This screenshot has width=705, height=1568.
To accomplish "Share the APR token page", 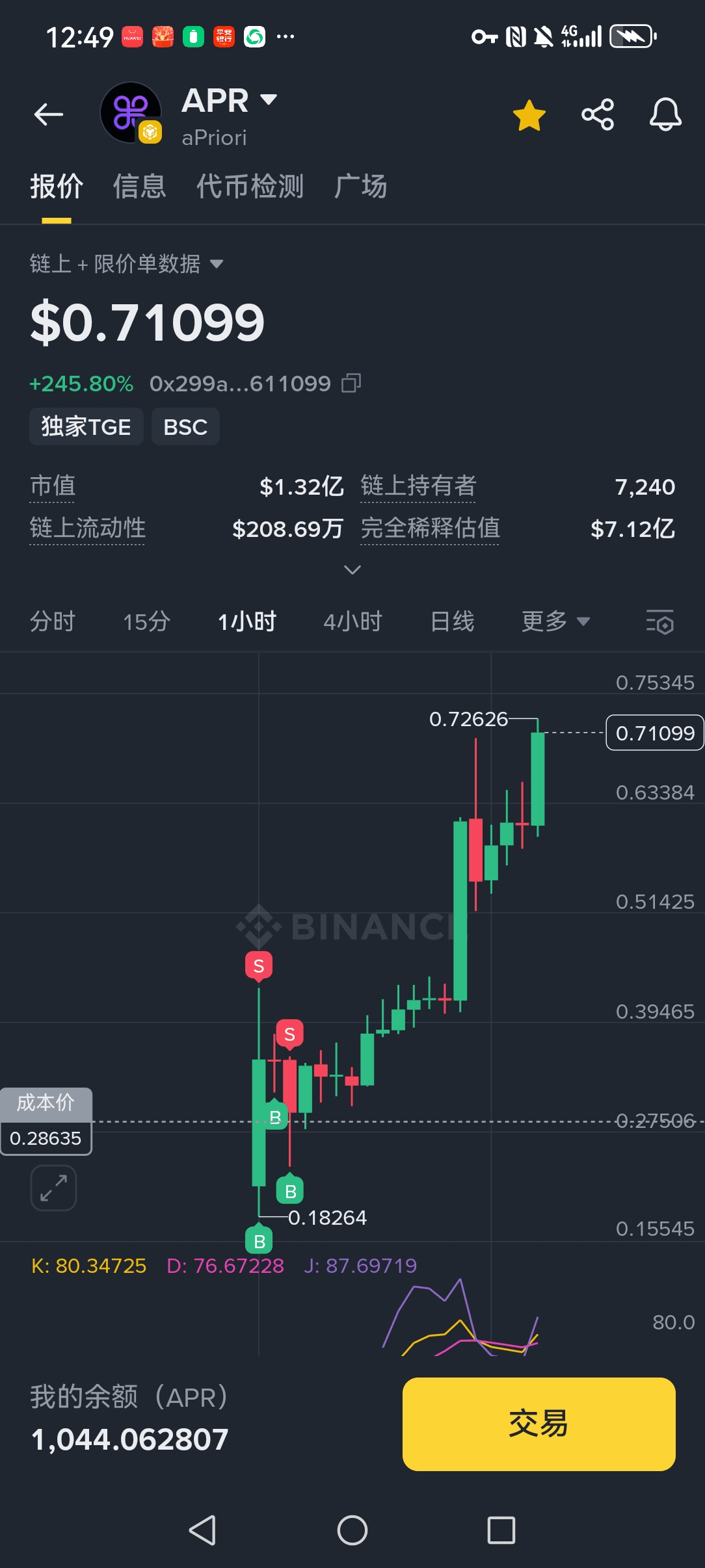I will tap(597, 115).
